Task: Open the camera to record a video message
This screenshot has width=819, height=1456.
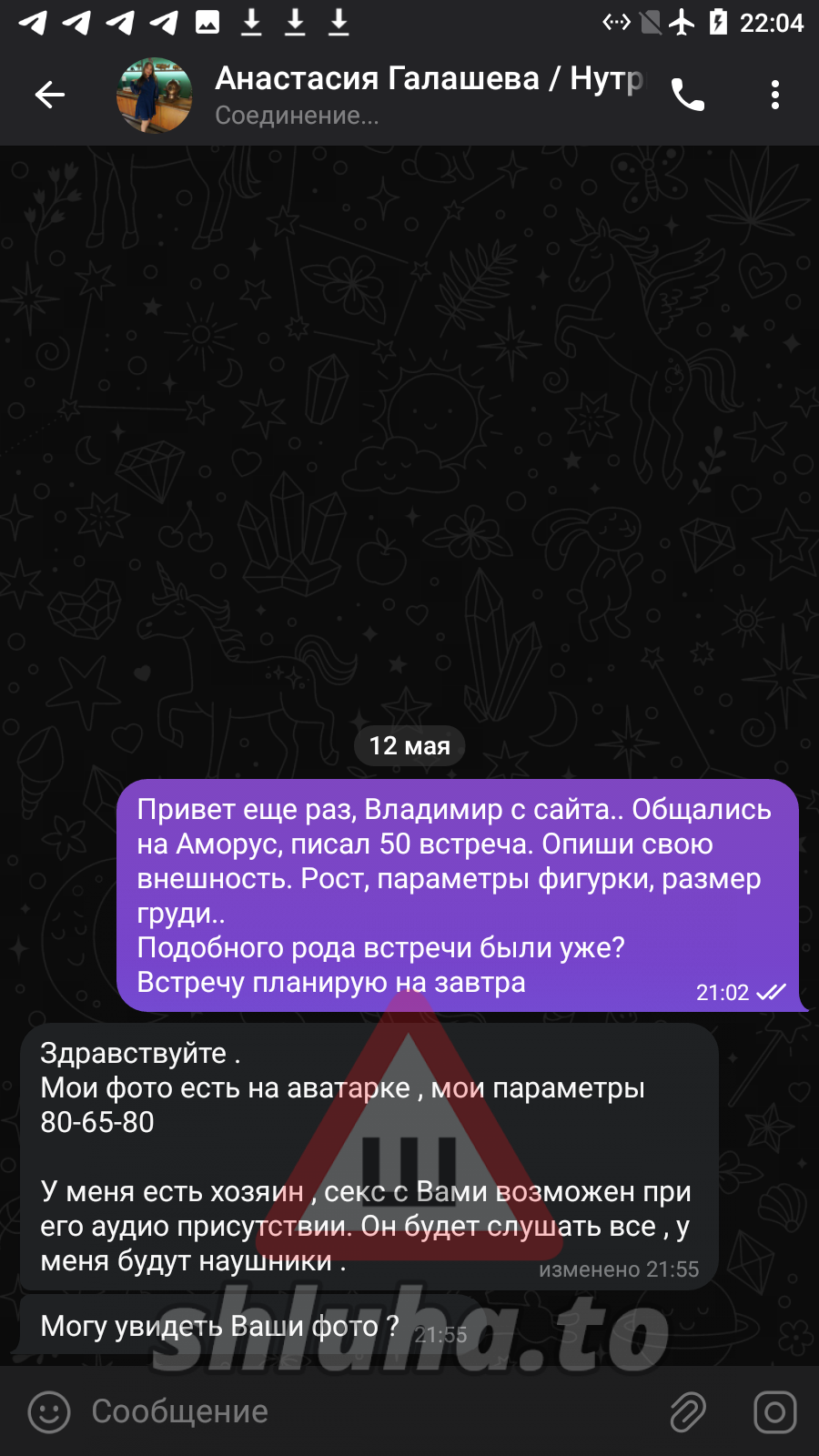Action: point(775,1411)
